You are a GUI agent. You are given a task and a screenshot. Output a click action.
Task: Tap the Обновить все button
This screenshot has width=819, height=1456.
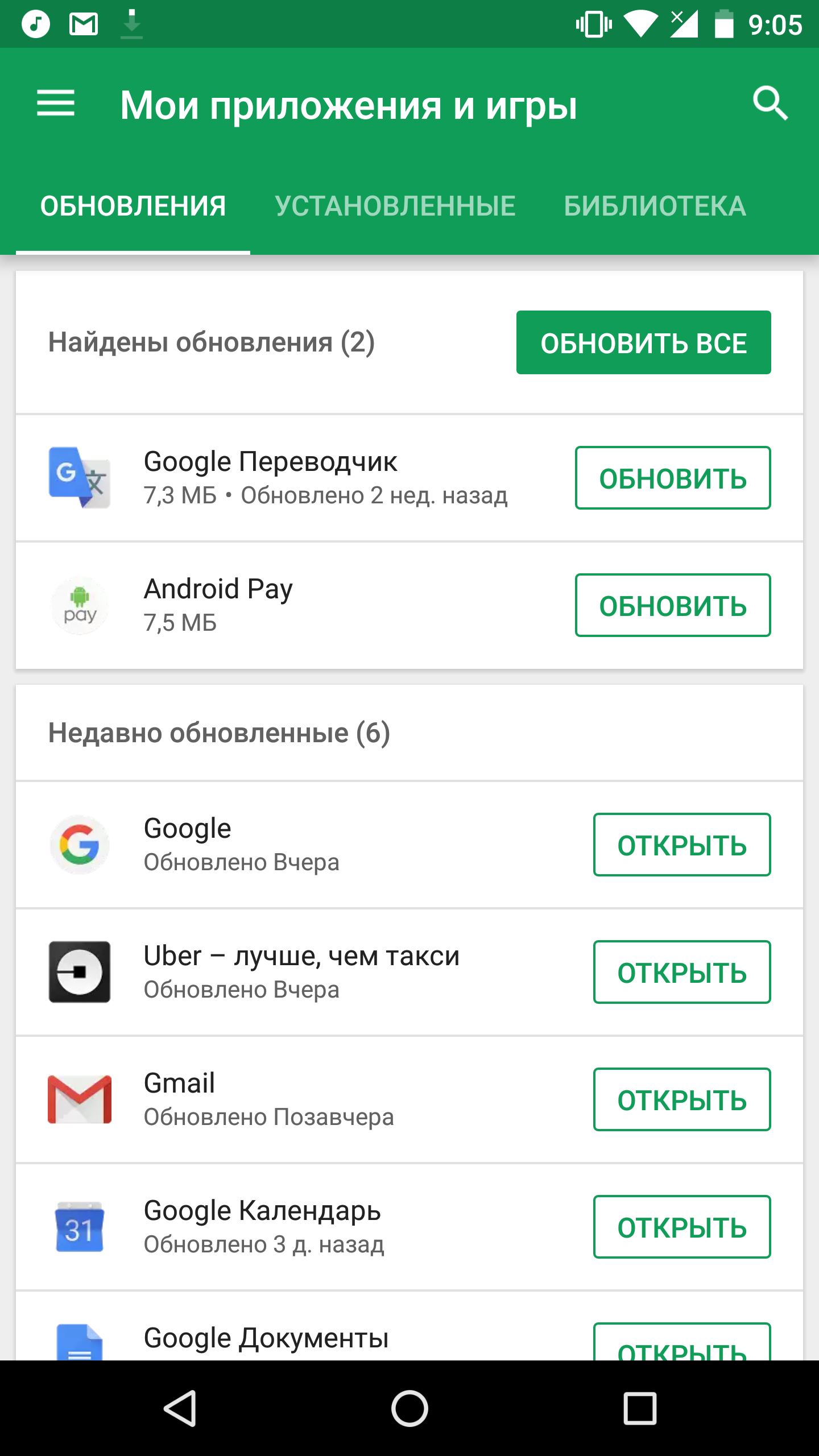[643, 342]
